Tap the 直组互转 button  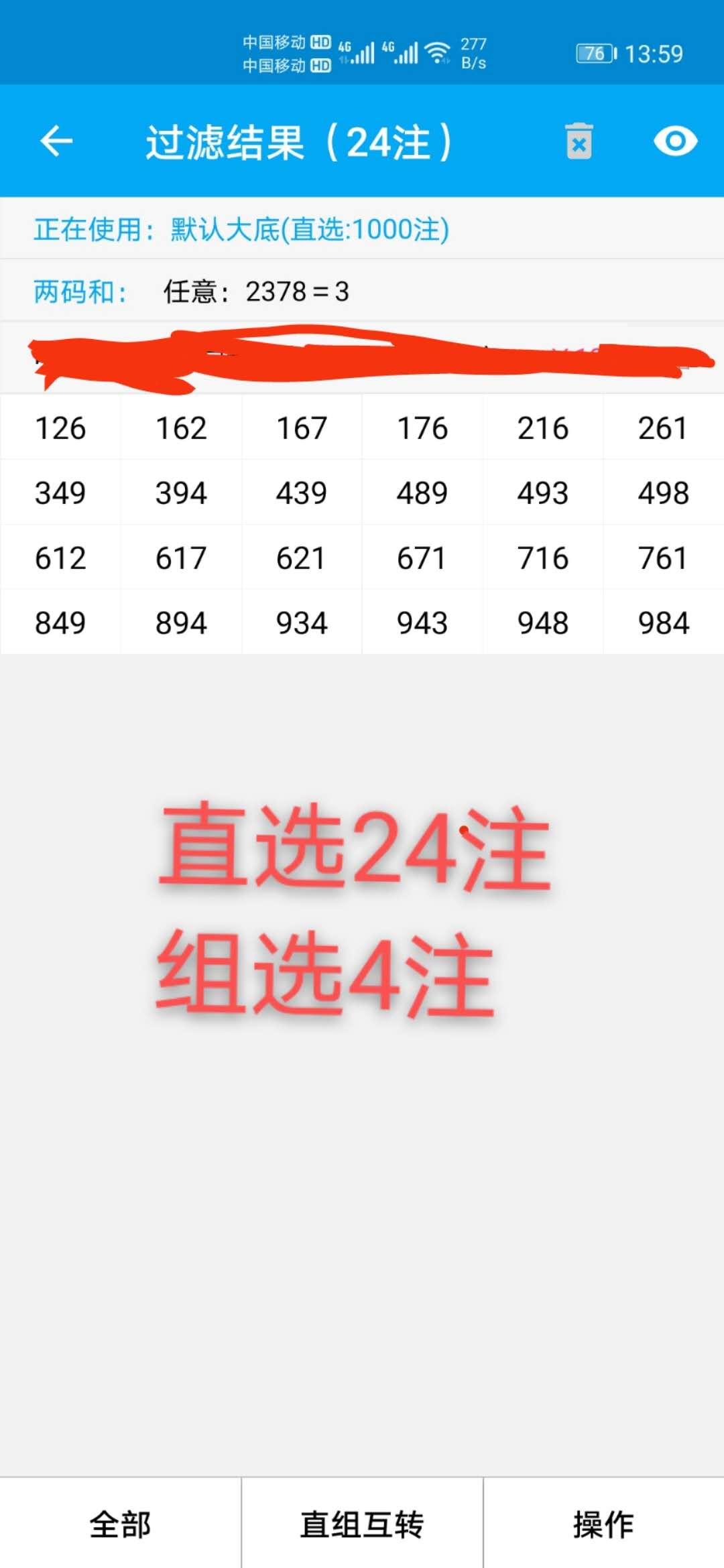(362, 1524)
